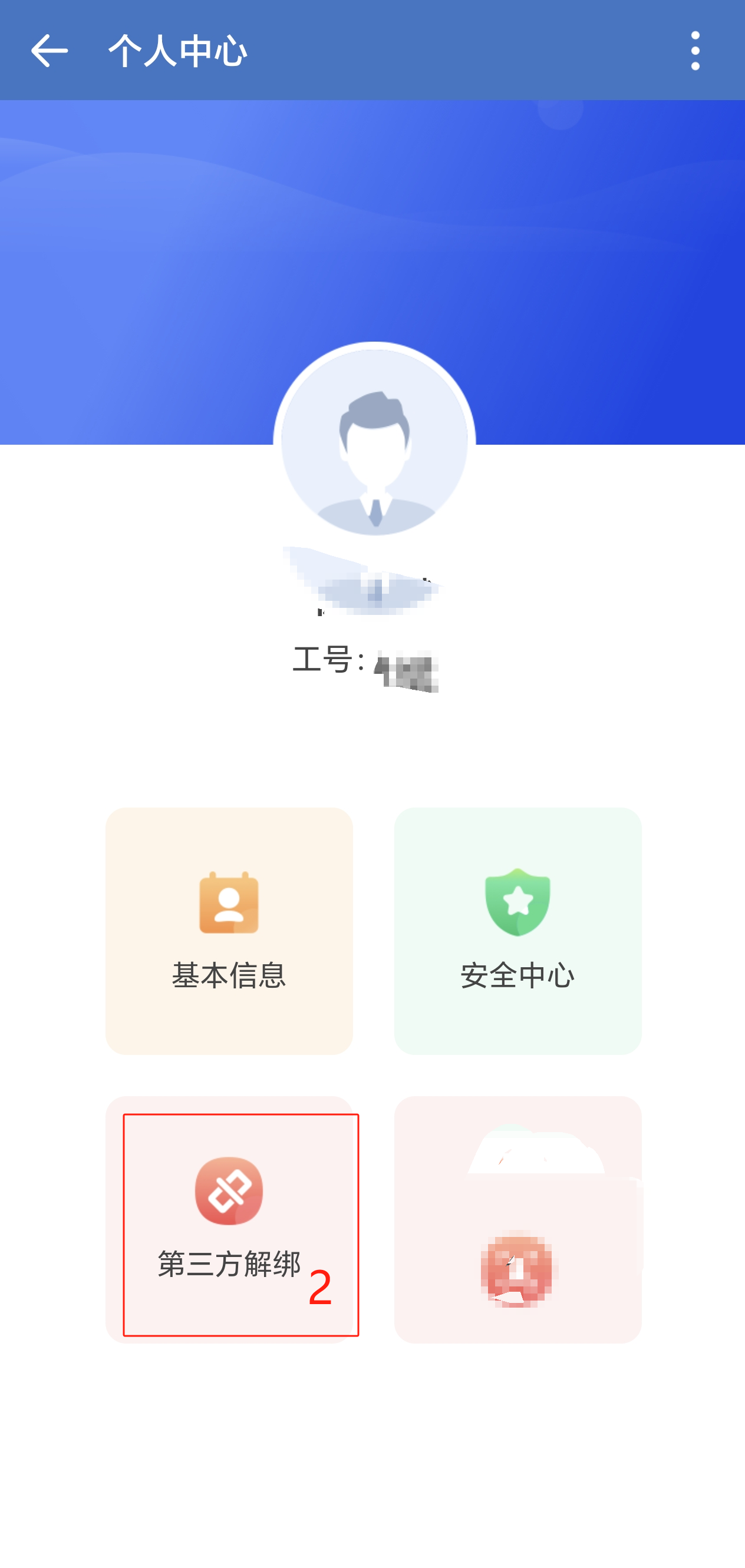Image resolution: width=745 pixels, height=1568 pixels.
Task: Open the 安全中心 card
Action: (517, 931)
